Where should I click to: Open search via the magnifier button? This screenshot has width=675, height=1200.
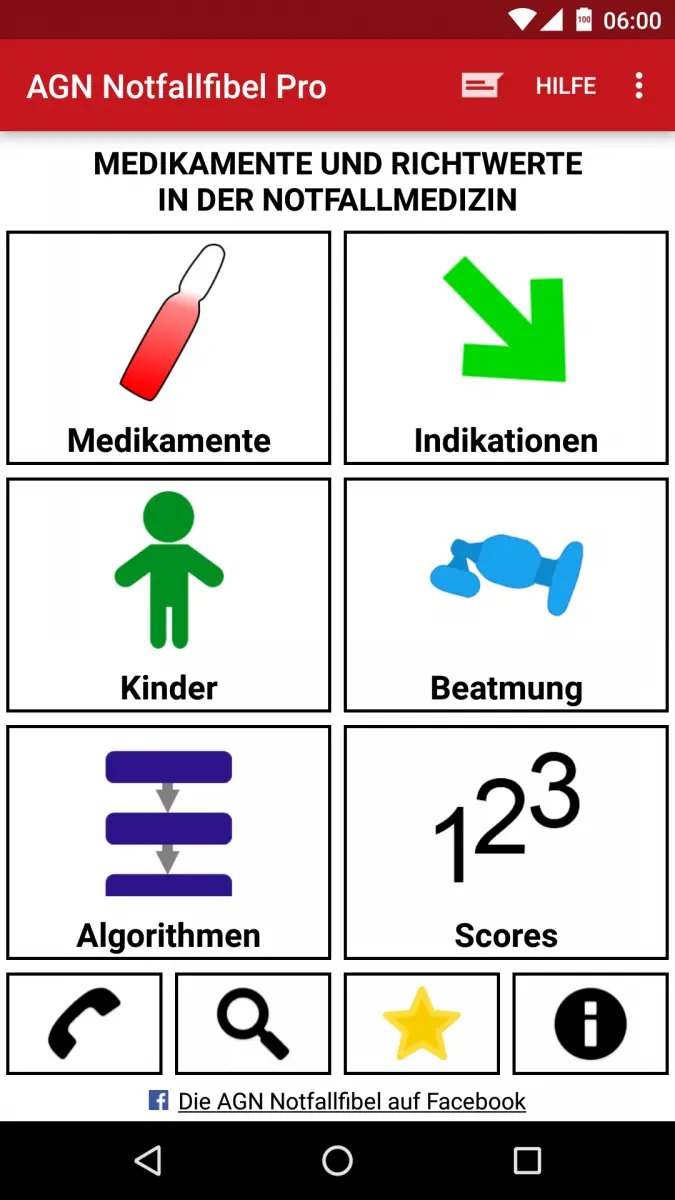click(x=253, y=1023)
